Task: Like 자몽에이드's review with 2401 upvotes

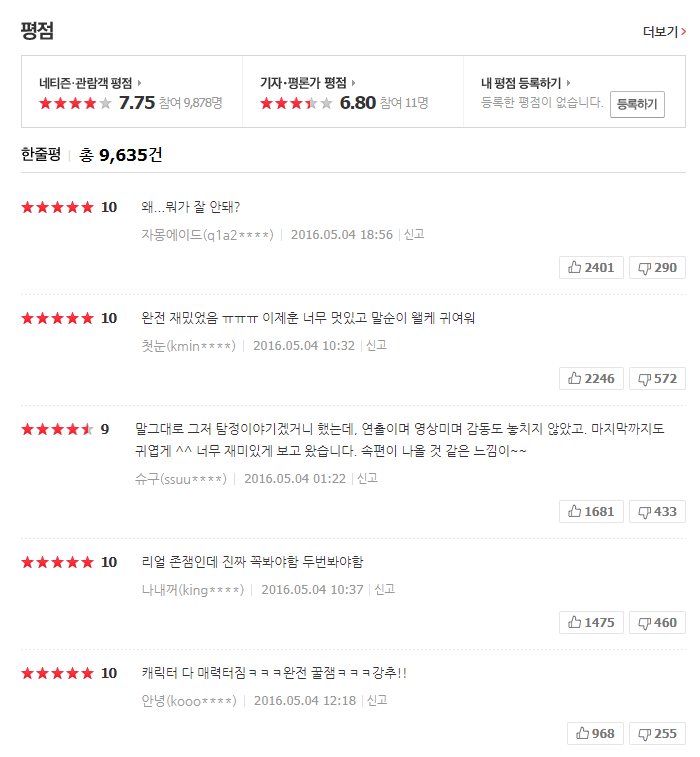Action: [592, 267]
